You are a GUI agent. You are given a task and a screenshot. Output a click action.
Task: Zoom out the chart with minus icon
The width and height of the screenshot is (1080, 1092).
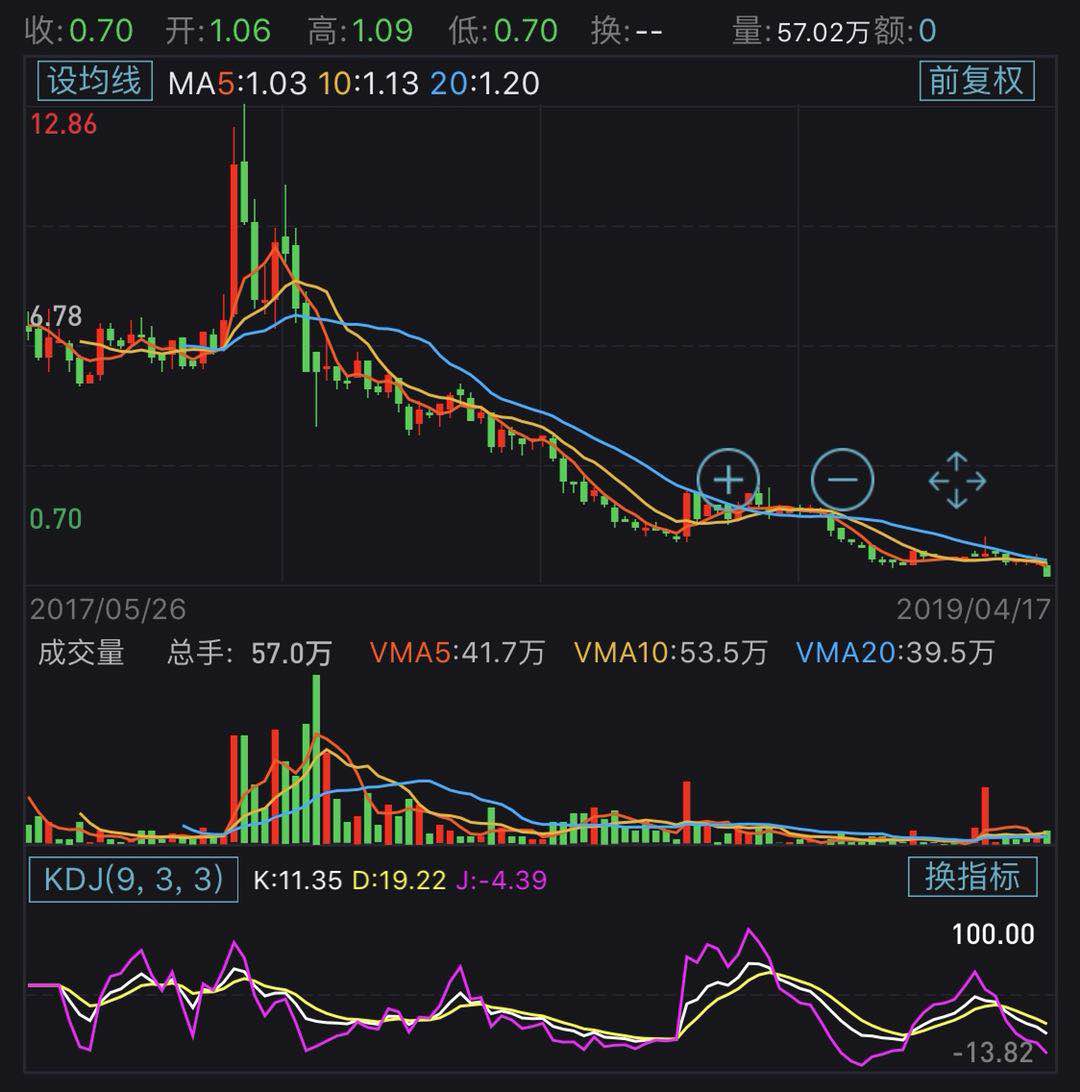coord(843,480)
